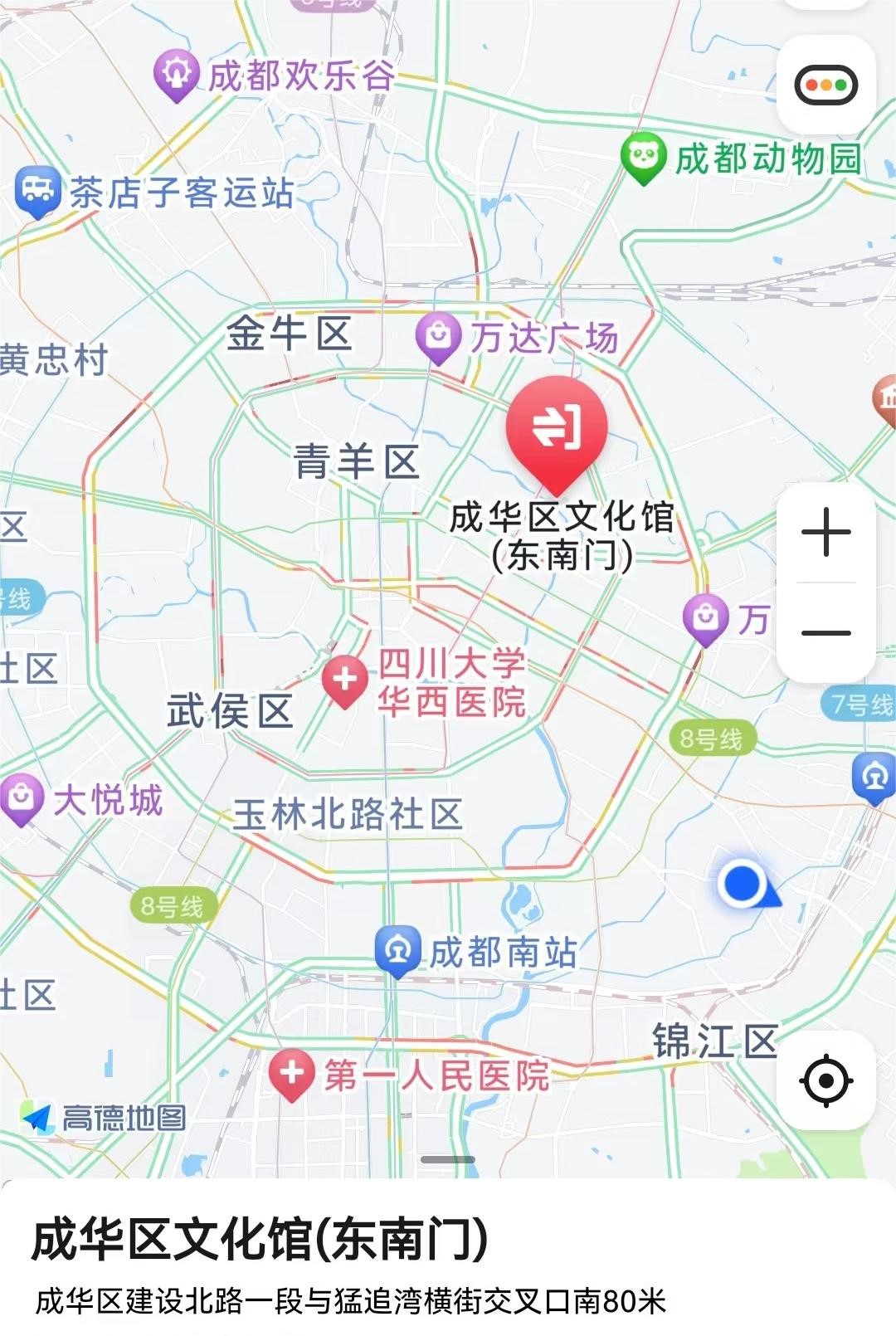Select the 第一人民医院 hospital marker
Image resolution: width=896 pixels, height=1336 pixels.
[291, 1075]
